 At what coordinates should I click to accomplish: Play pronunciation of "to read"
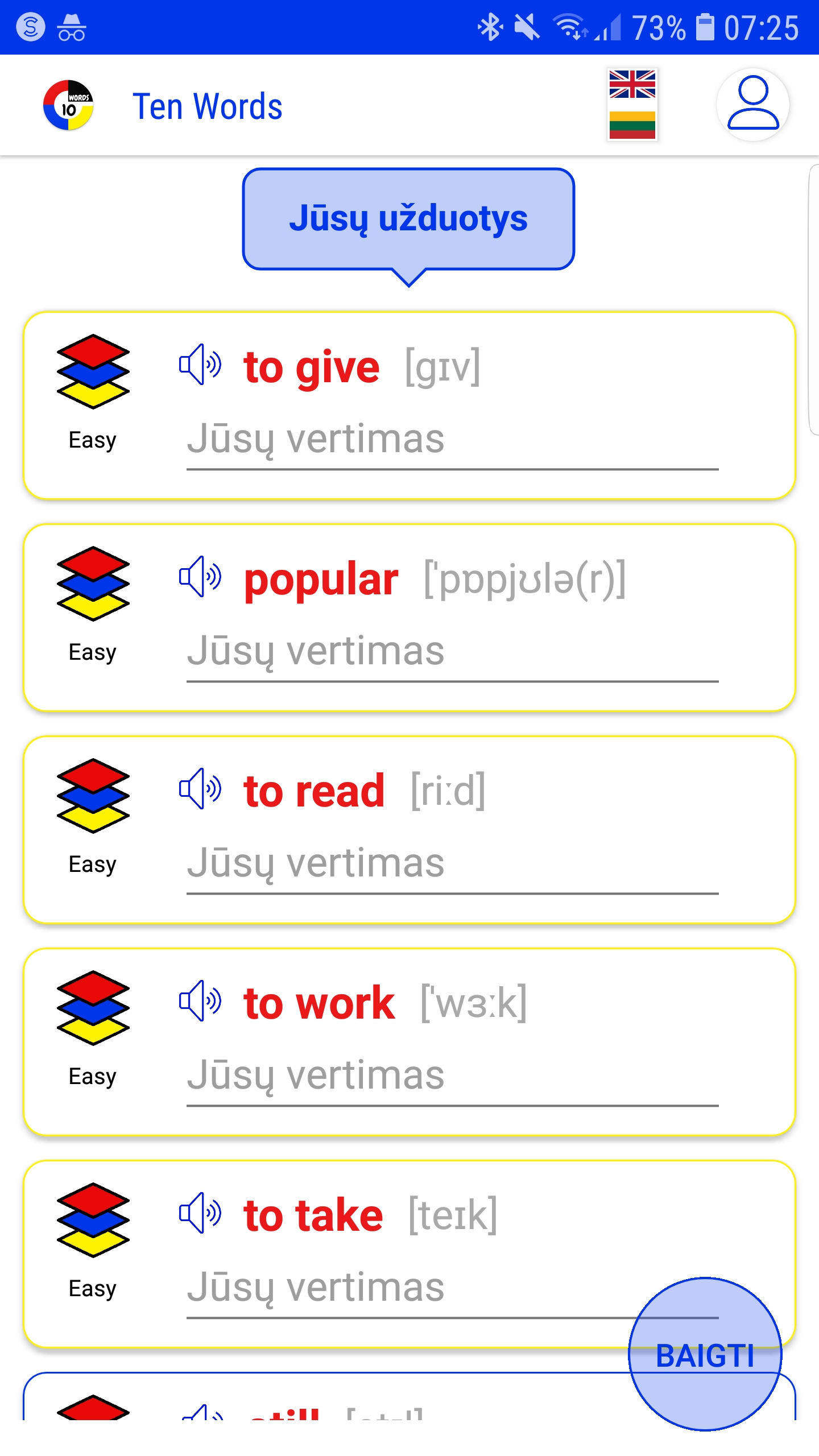[200, 789]
